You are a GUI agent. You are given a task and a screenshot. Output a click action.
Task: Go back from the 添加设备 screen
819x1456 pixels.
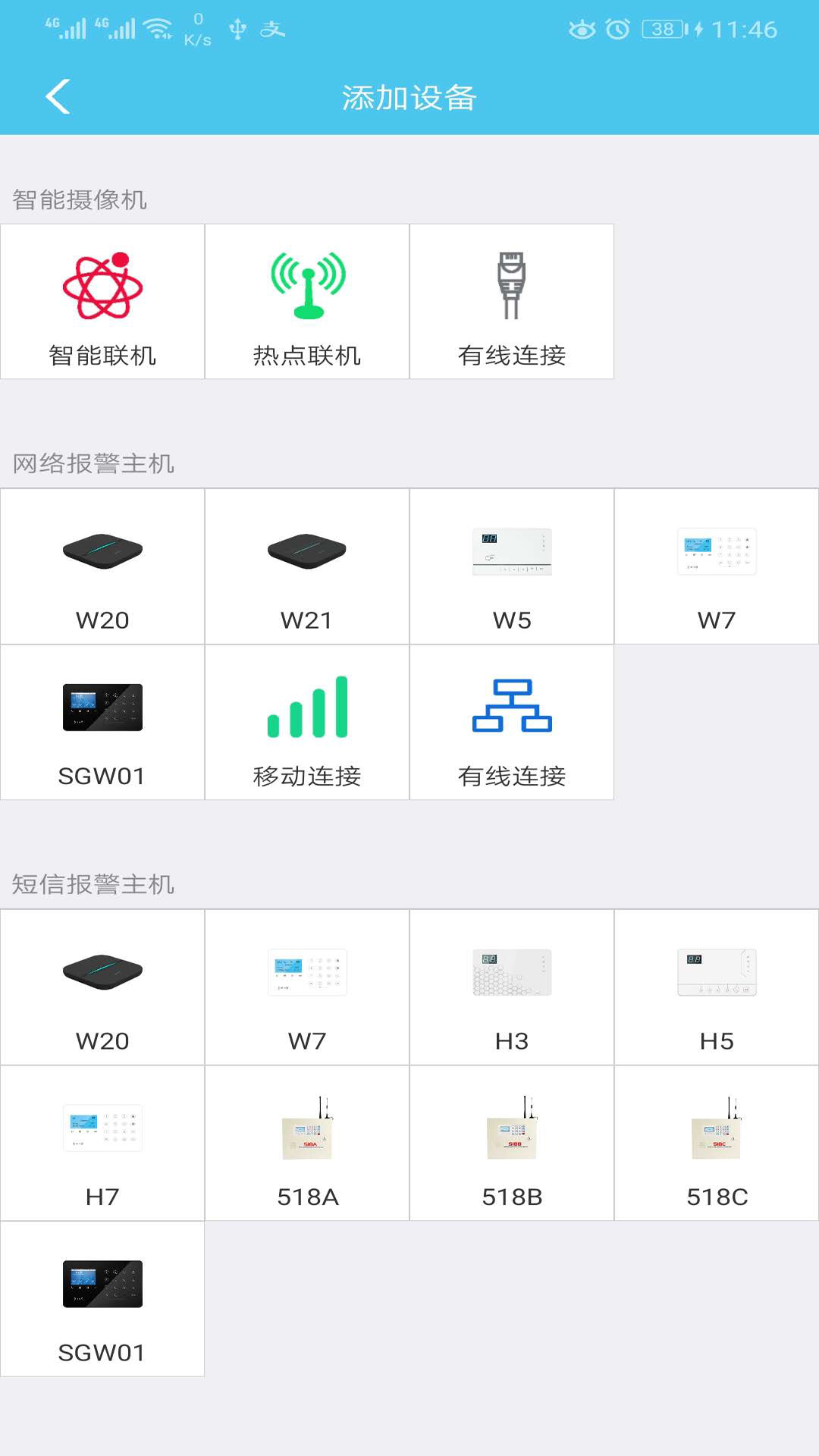coord(58,97)
